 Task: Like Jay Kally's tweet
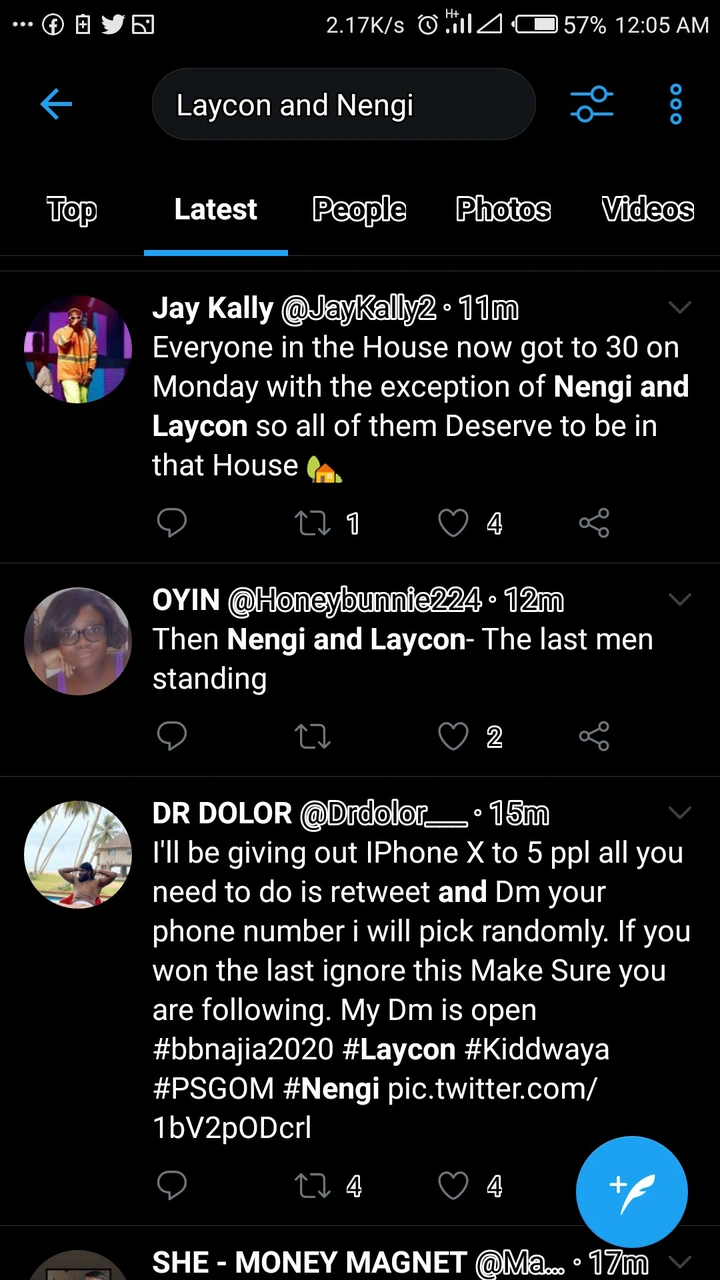click(454, 523)
